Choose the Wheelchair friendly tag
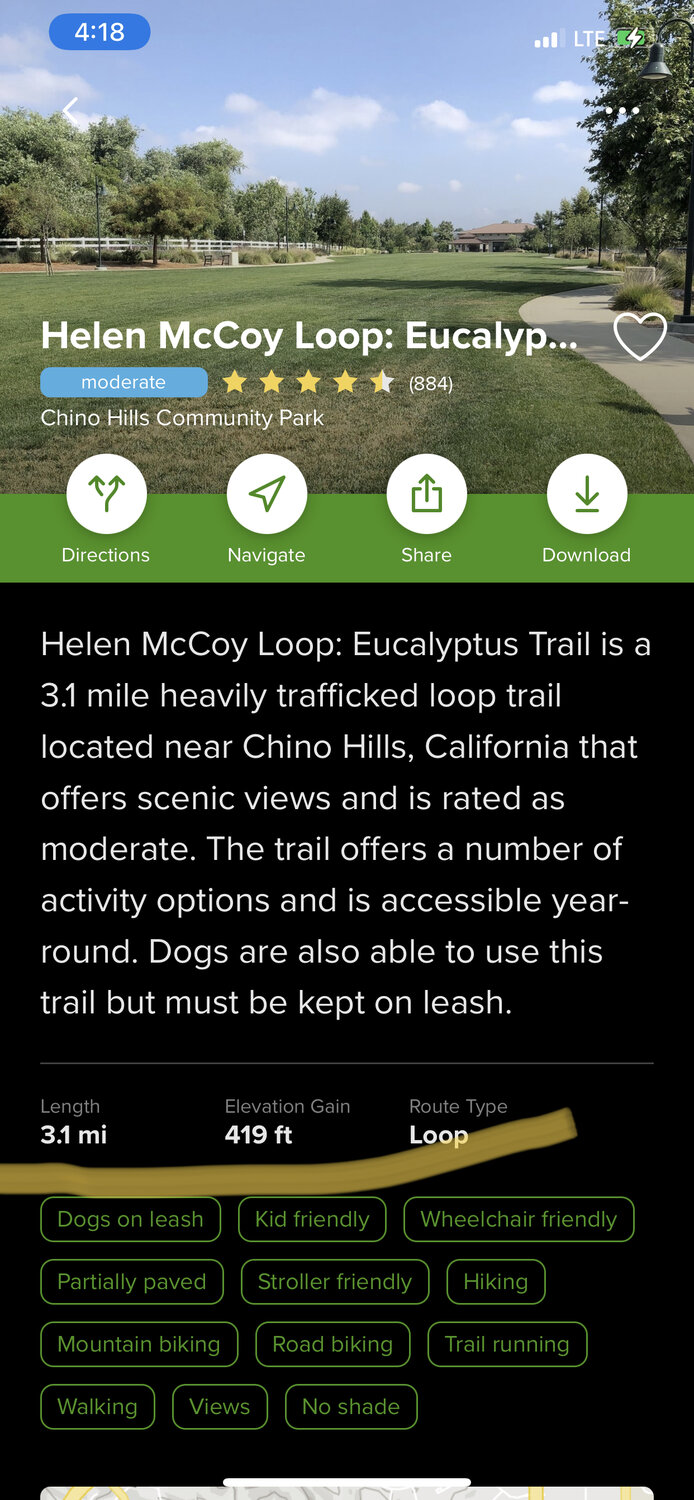Image resolution: width=694 pixels, height=1500 pixels. pos(518,1219)
